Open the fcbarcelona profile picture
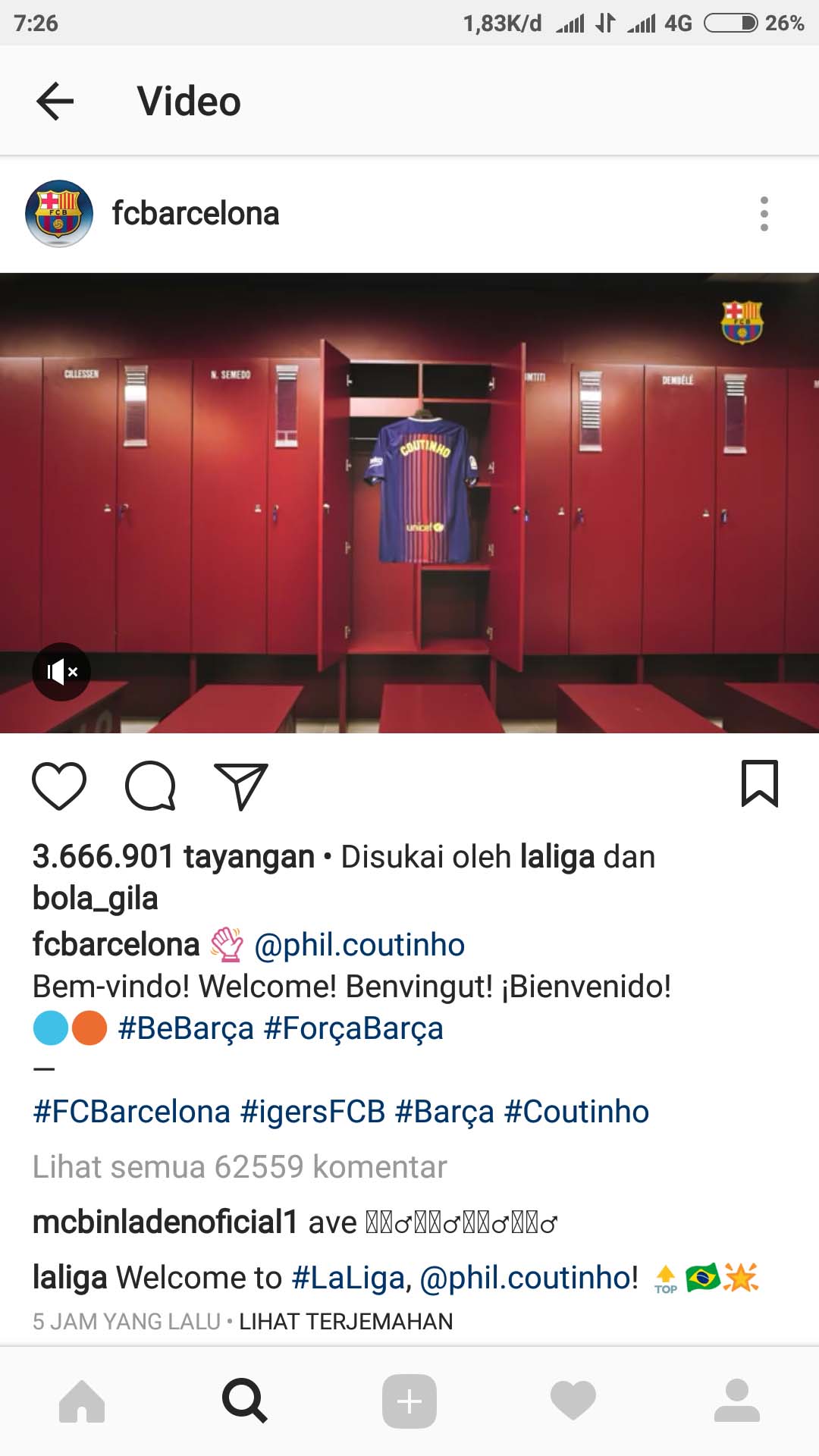 (x=59, y=214)
